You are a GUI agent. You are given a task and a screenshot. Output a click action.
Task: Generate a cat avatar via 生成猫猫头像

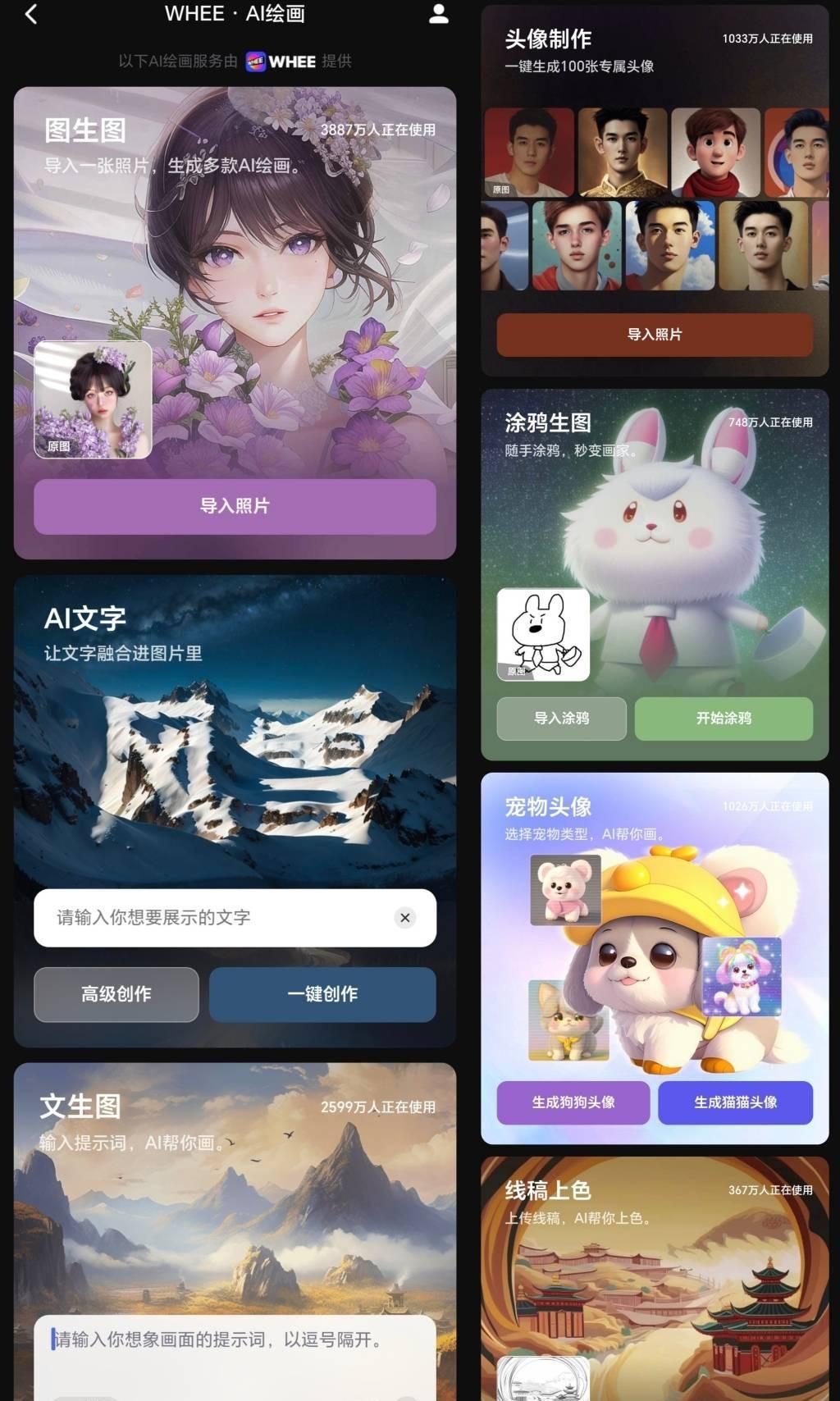pos(735,1102)
